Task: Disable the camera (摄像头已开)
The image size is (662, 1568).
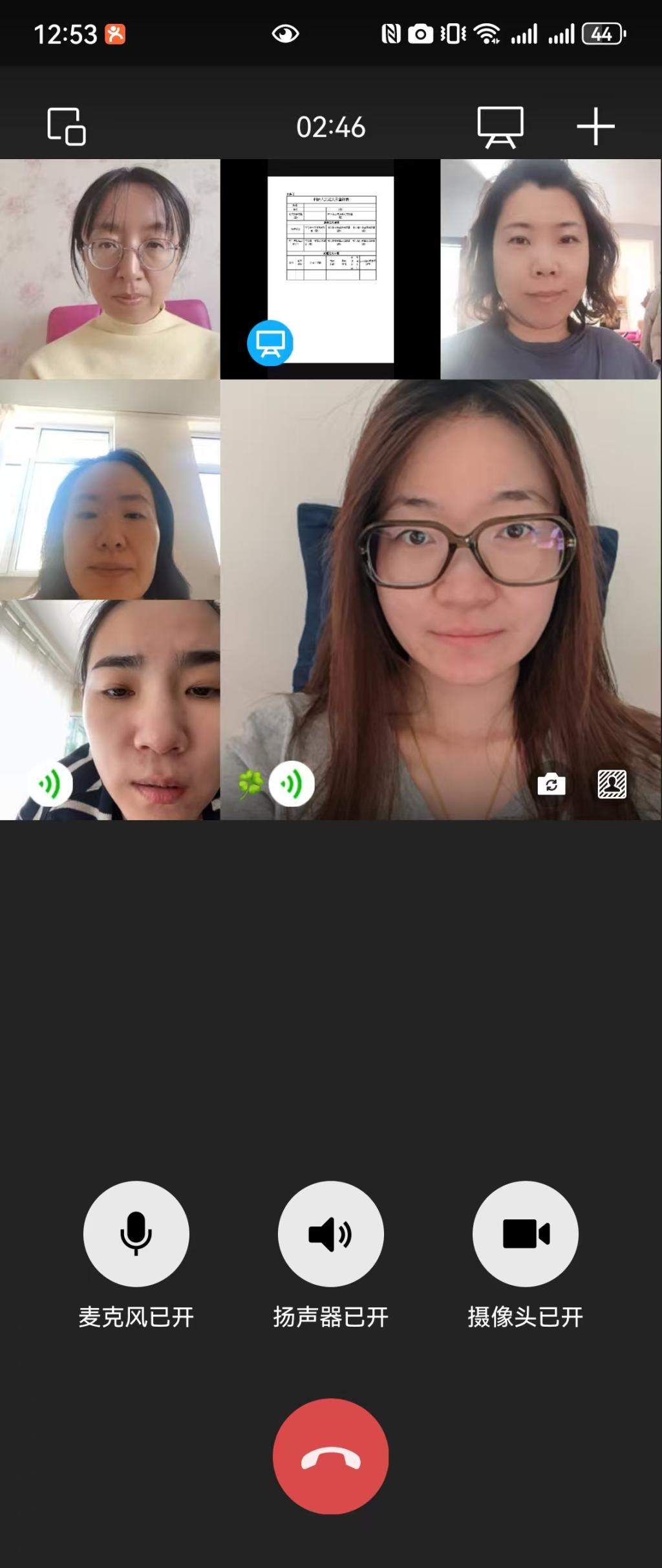Action: [x=525, y=1234]
